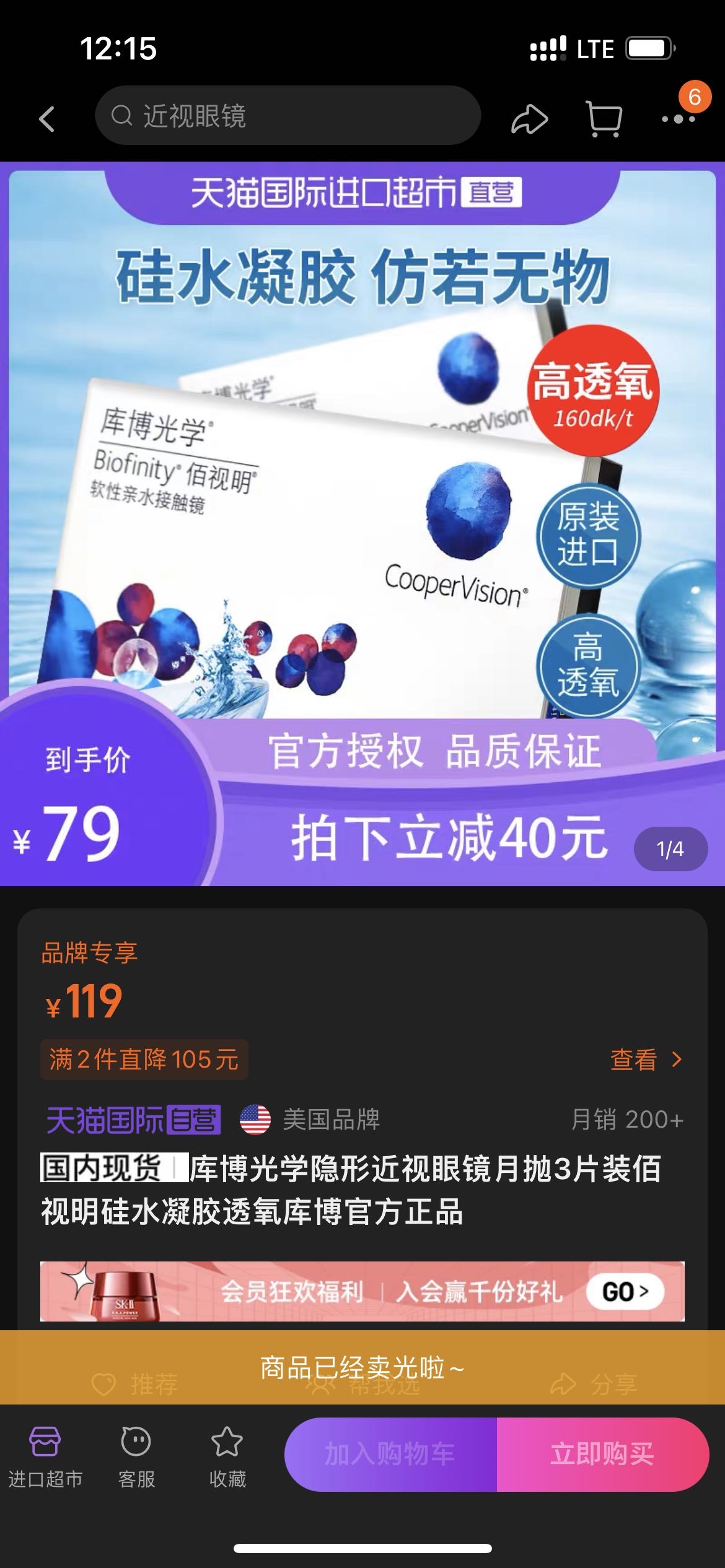Viewport: 725px width, 1568px height.
Task: Tap the 1/4 image carousel indicator
Action: coord(670,850)
